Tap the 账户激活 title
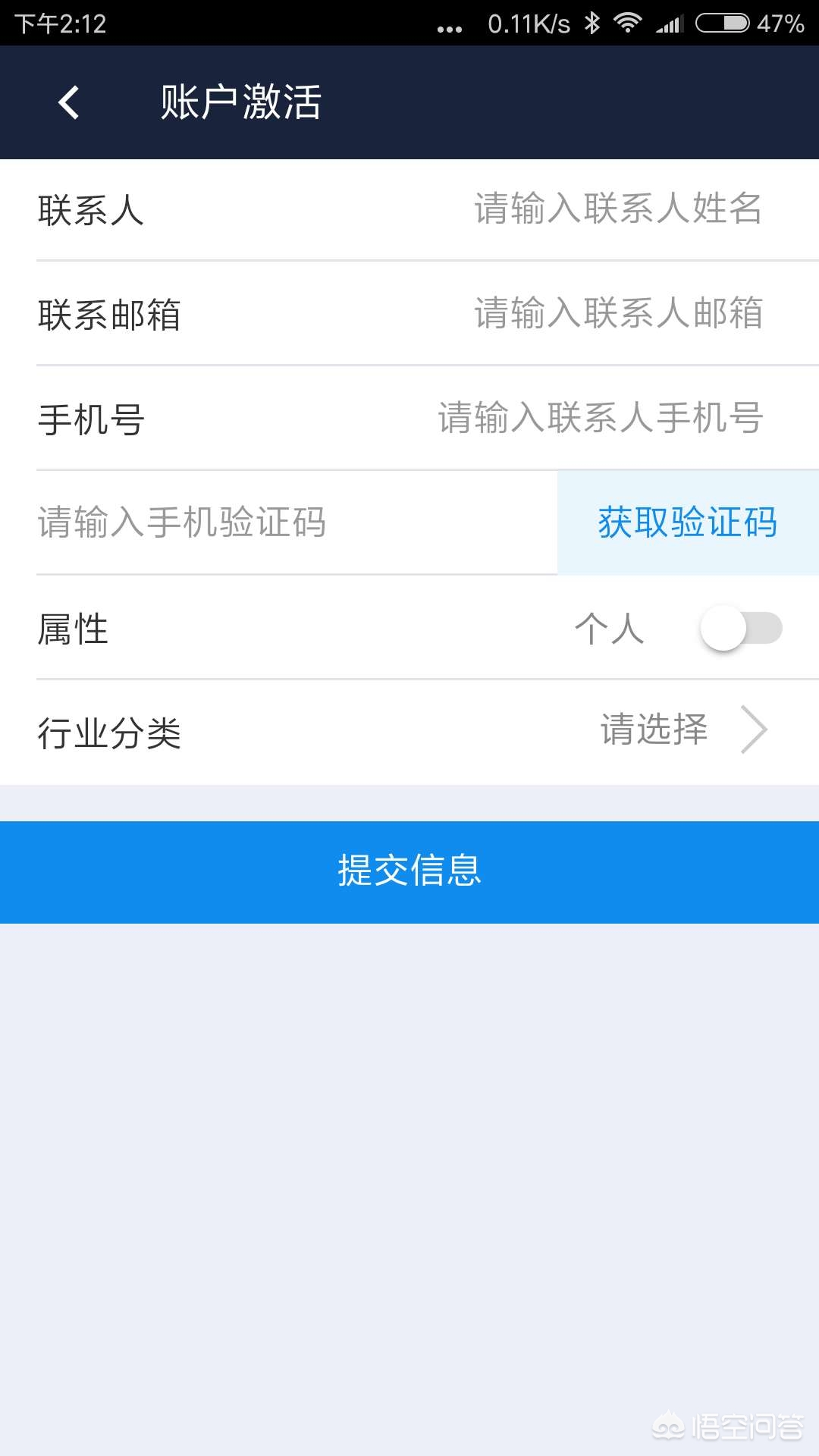The image size is (819, 1456). coord(241,102)
